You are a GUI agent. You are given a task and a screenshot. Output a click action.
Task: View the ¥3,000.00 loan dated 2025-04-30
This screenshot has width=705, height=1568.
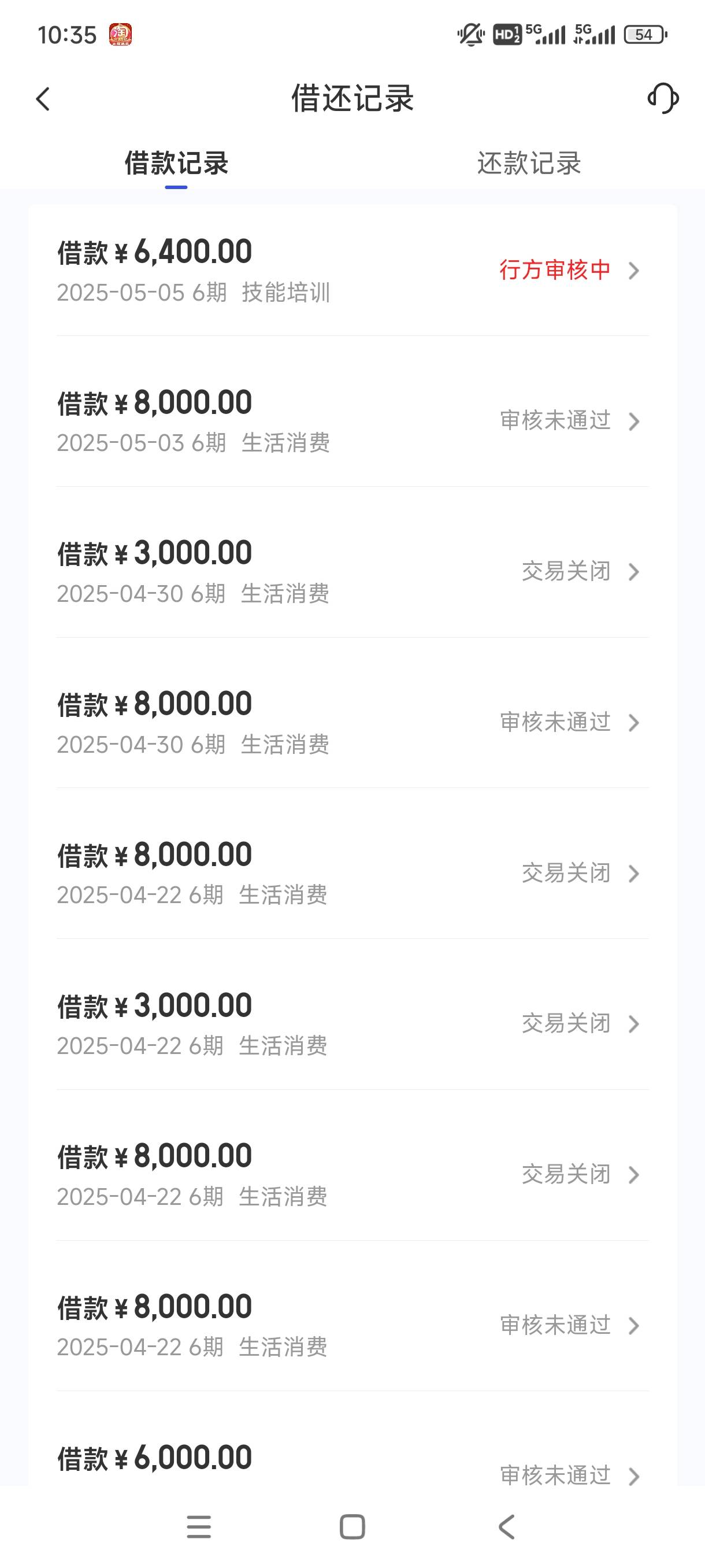(x=353, y=572)
